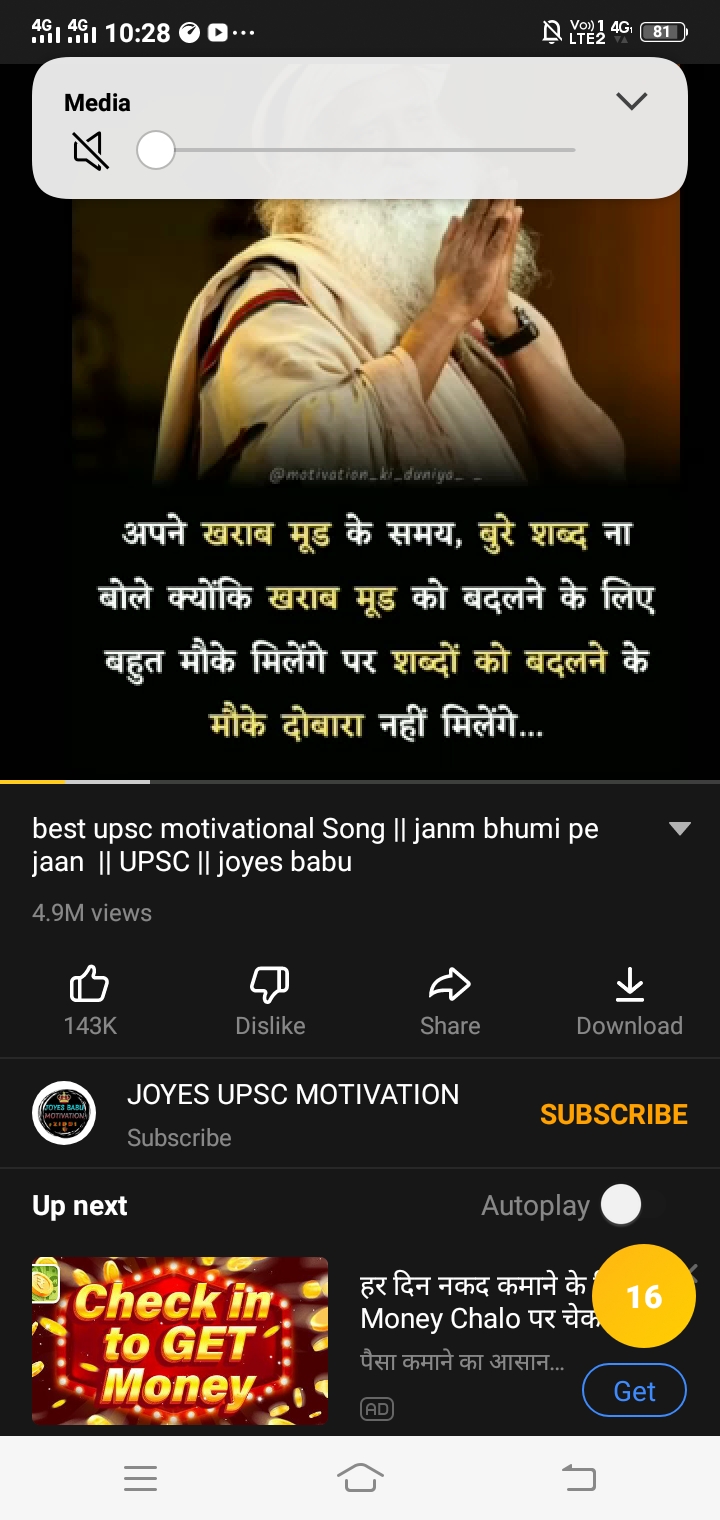Tap the muted speaker icon
Screen dimensions: 720x1520
(x=90, y=152)
